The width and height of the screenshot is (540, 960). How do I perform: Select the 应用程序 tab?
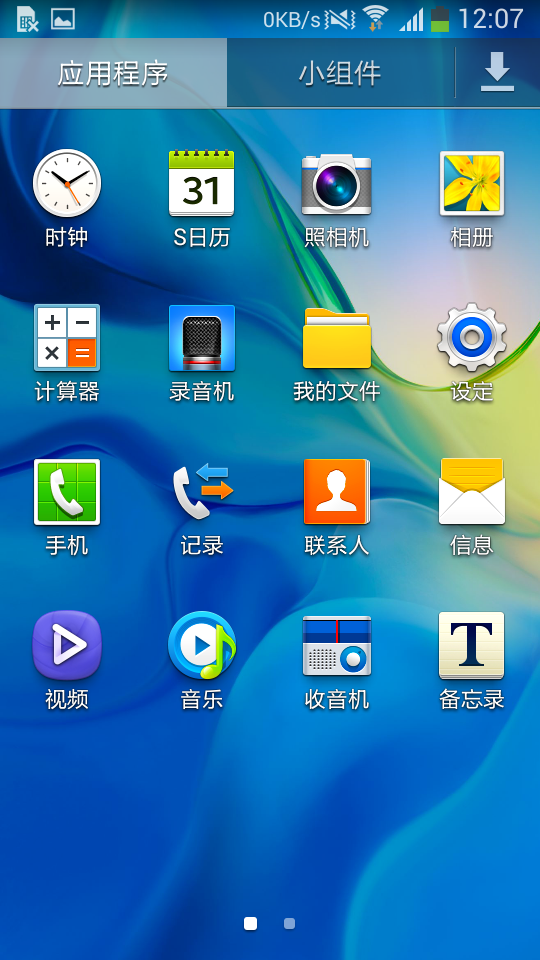[113, 73]
